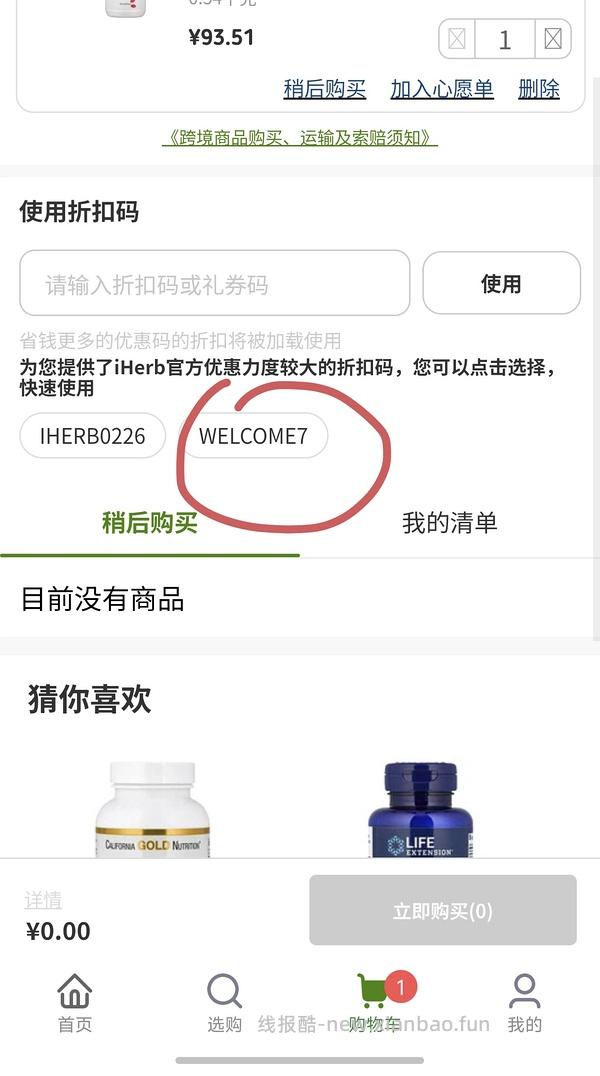Open the 我的 profile tab
Image resolution: width=600 pixels, height=1076 pixels.
[x=524, y=1003]
